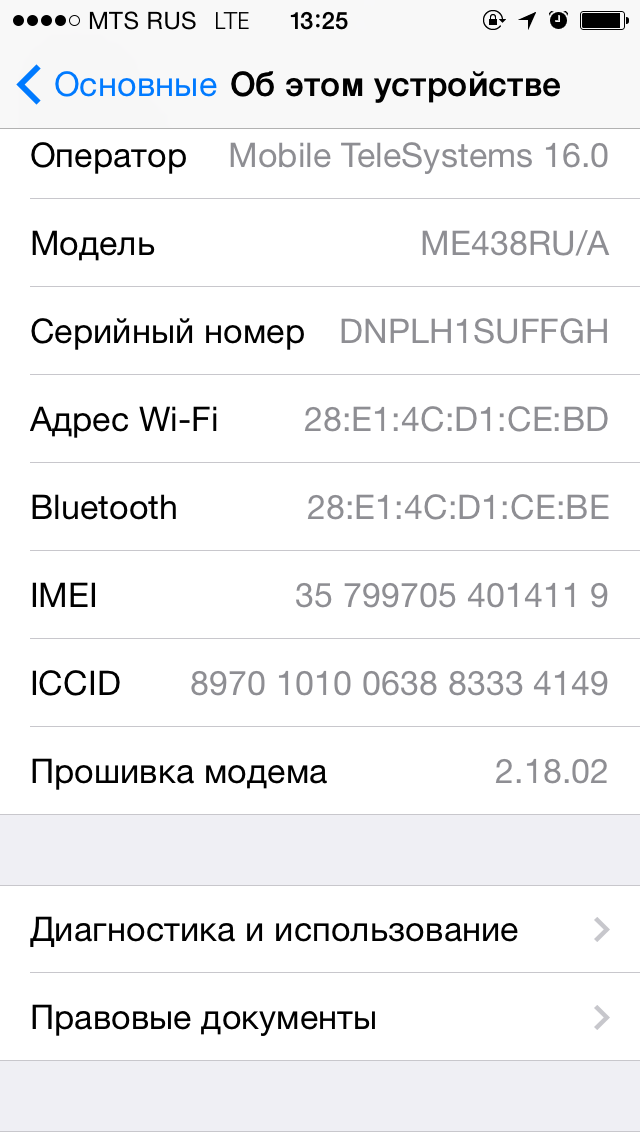Go back to Основные settings
The image size is (640, 1136).
click(117, 85)
